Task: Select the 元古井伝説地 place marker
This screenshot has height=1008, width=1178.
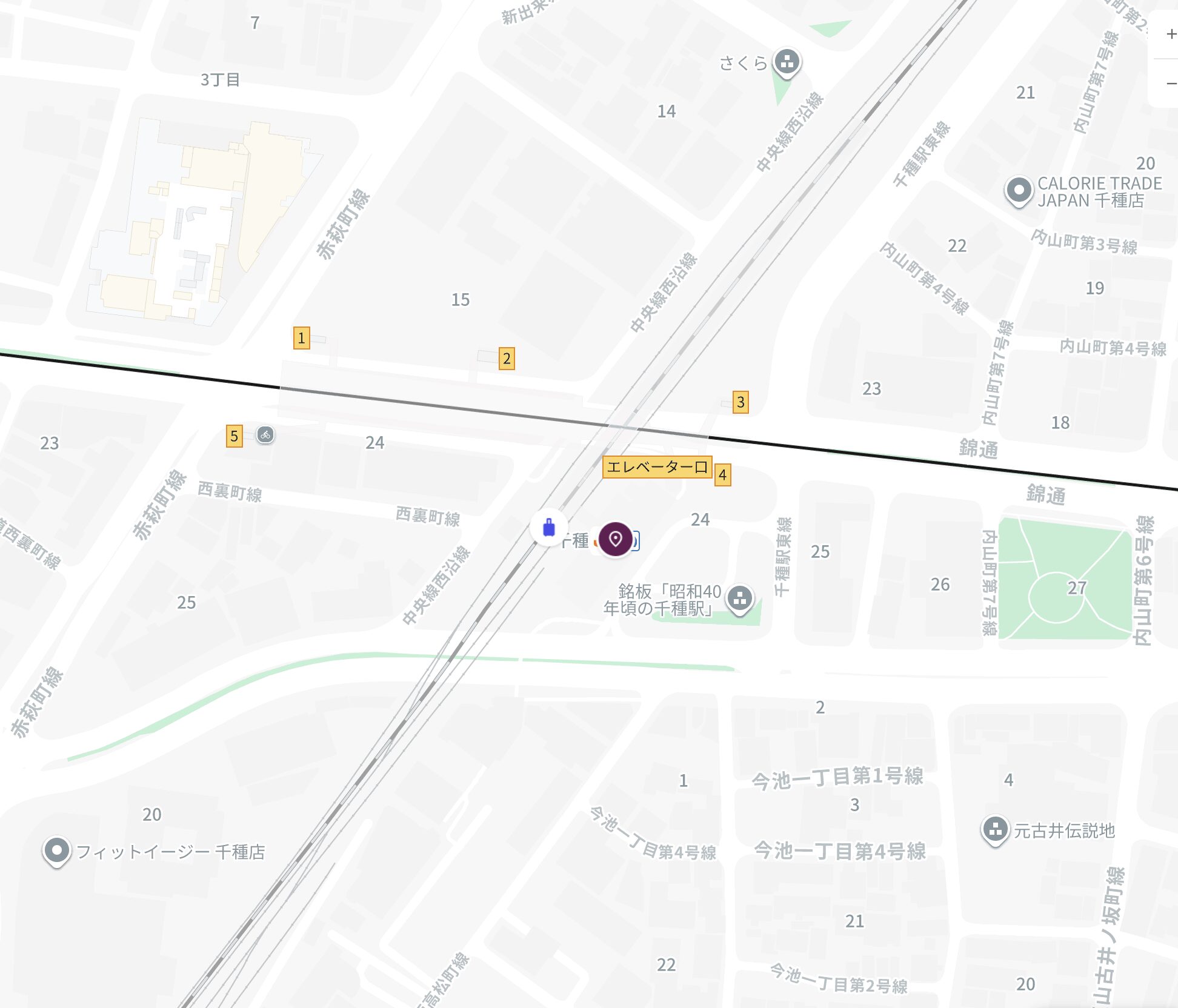Action: (x=995, y=830)
